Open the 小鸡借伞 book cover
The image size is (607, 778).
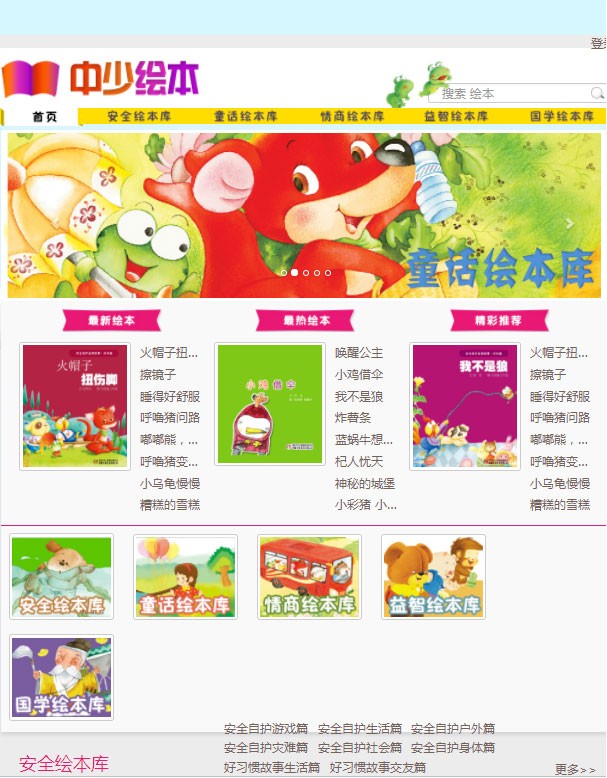tap(270, 404)
